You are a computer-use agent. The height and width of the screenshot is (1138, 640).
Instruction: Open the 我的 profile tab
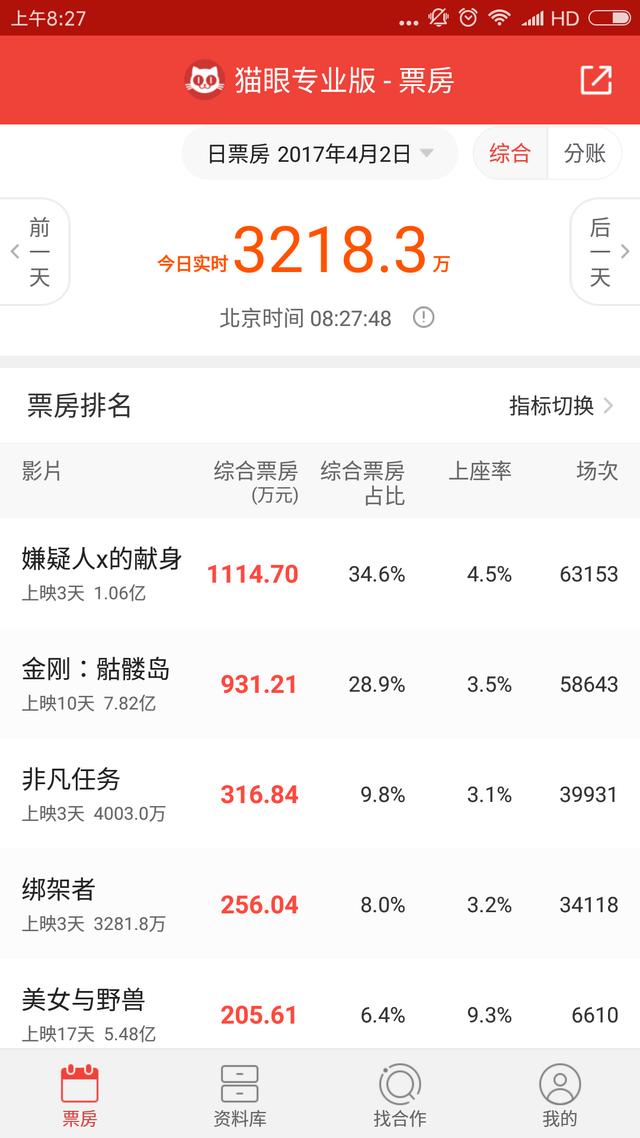pyautogui.click(x=559, y=1094)
